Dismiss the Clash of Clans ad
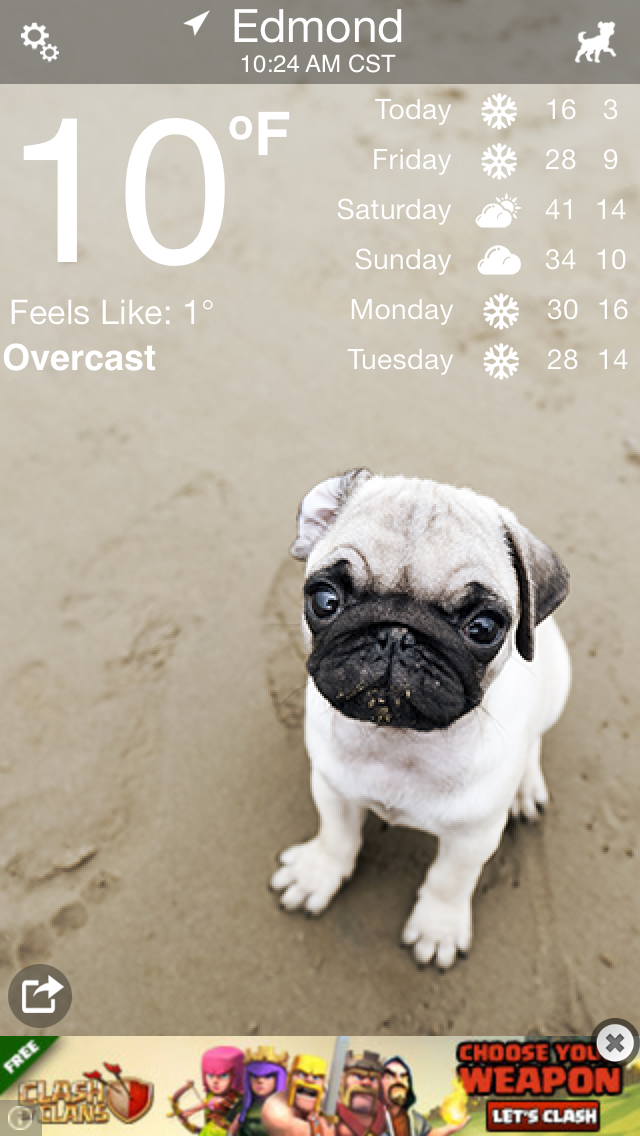 (x=615, y=1044)
